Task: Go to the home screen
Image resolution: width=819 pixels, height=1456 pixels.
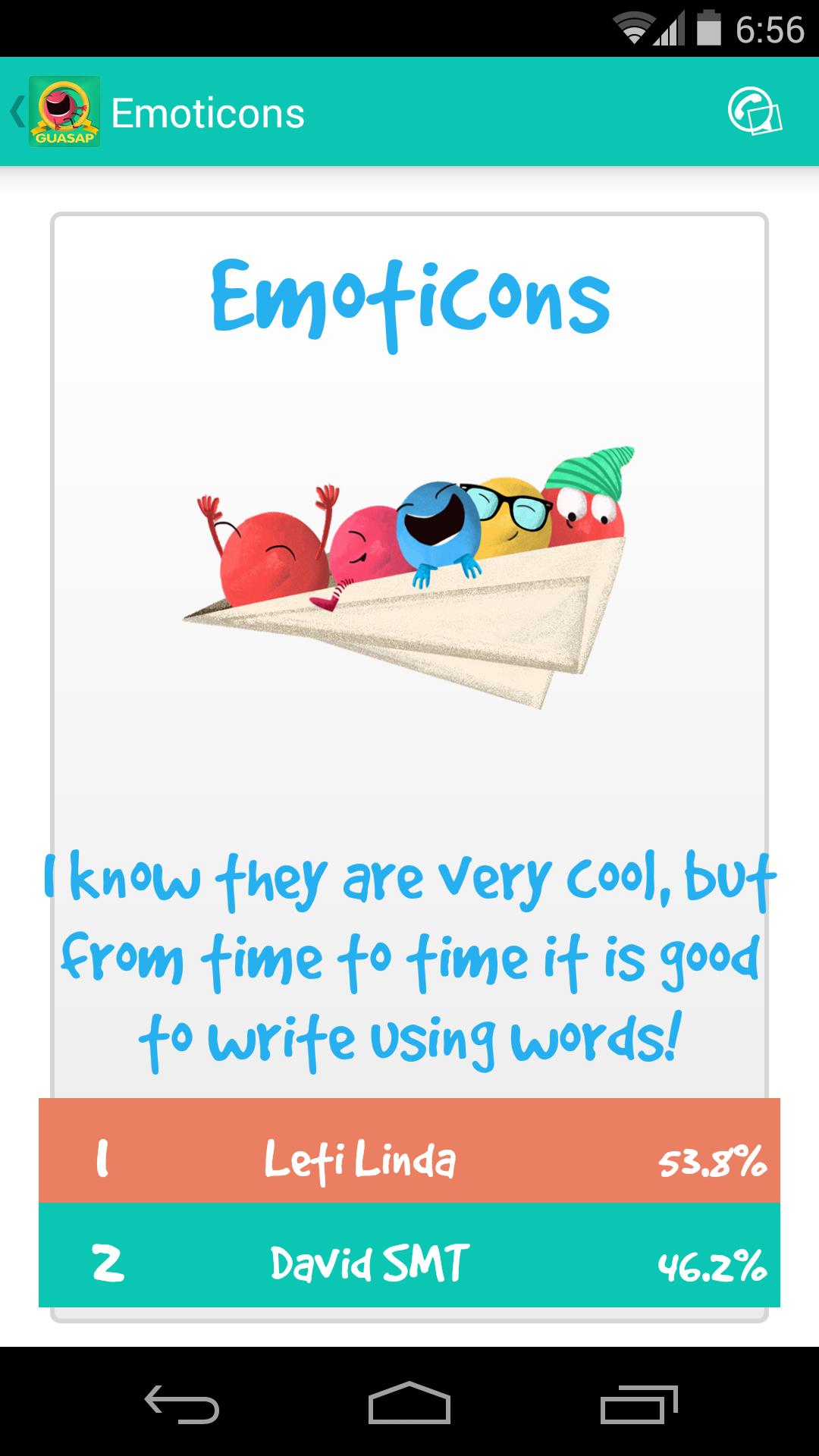Action: 409,1403
